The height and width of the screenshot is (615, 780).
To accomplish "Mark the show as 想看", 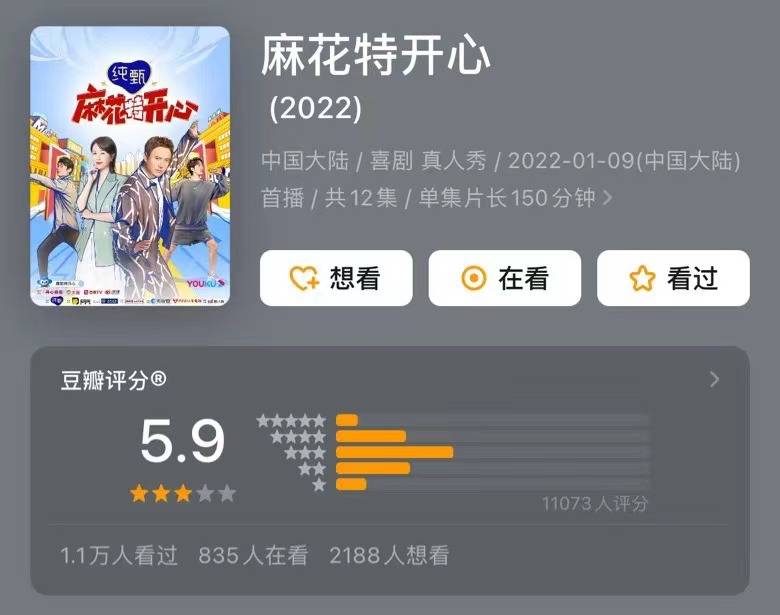I will point(336,278).
